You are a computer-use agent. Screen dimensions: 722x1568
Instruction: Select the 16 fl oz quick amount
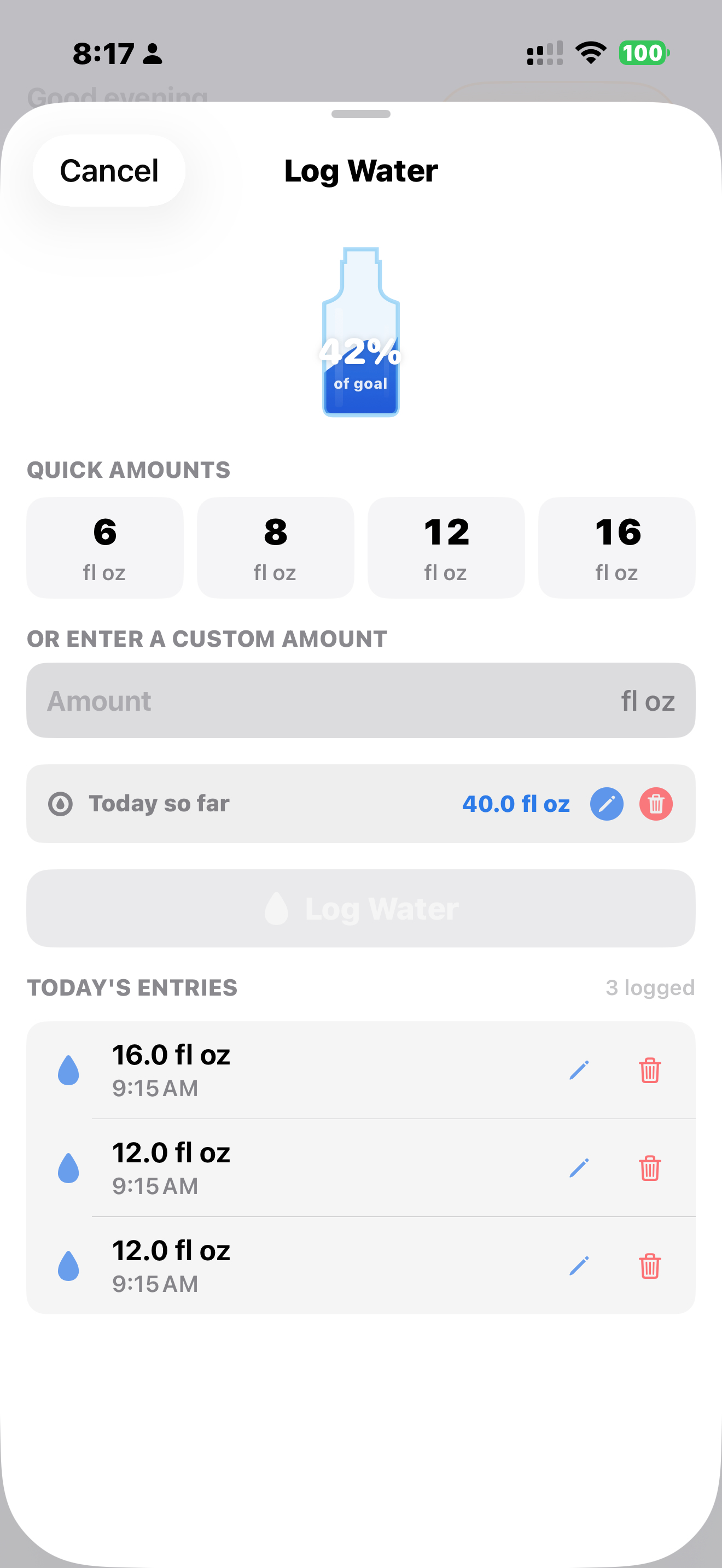(x=616, y=547)
